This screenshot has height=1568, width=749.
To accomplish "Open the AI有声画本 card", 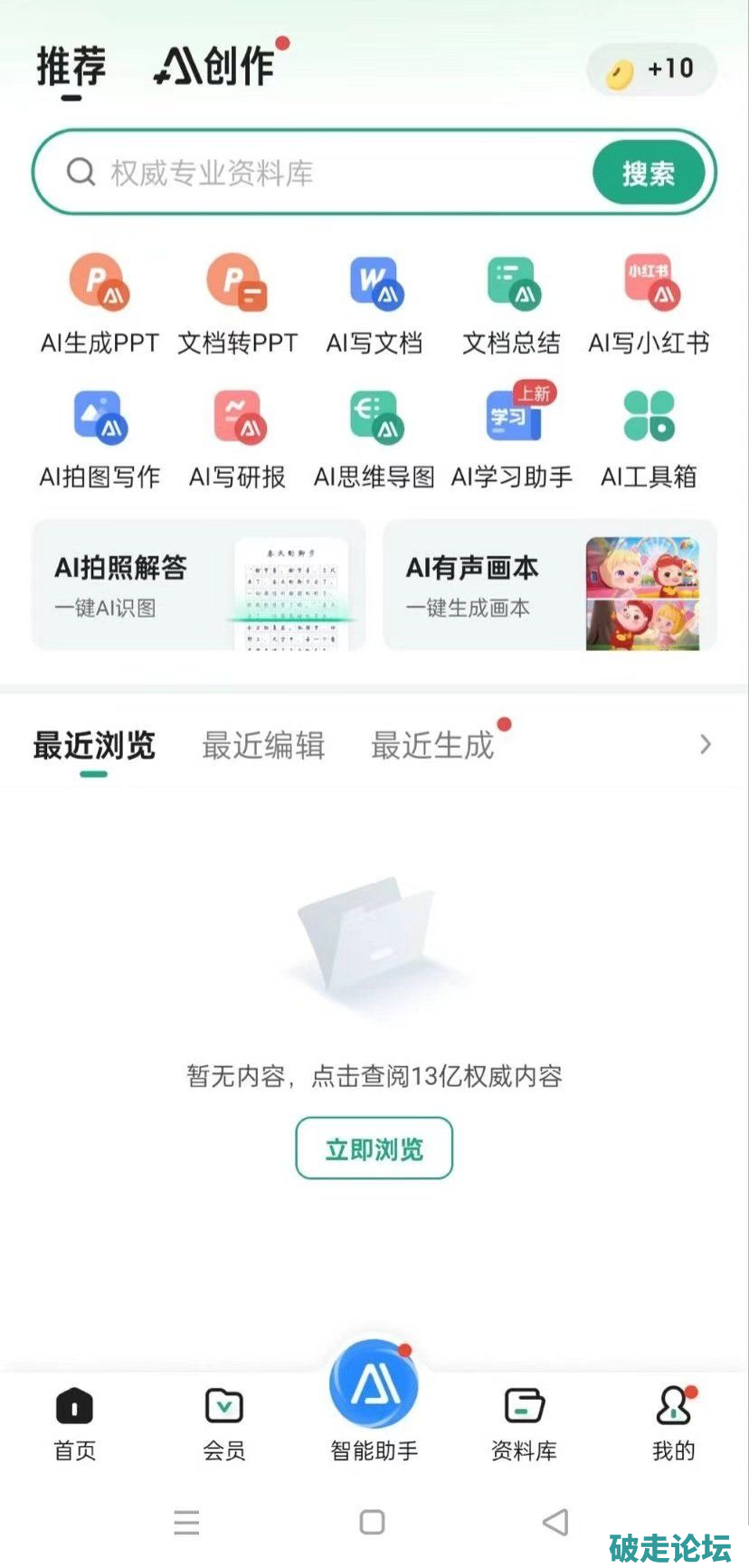I will pyautogui.click(x=550, y=585).
